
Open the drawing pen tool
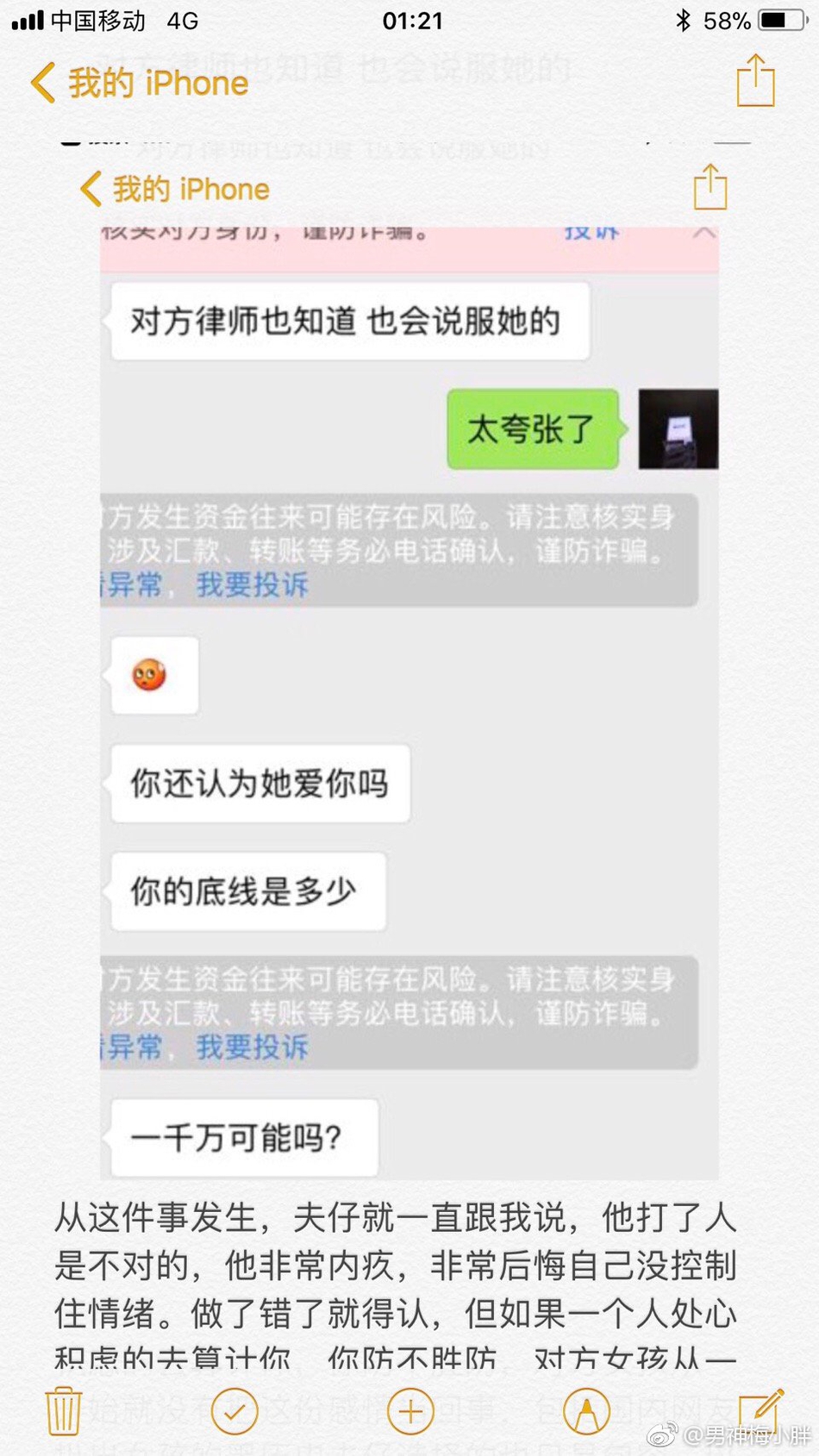tap(586, 1412)
